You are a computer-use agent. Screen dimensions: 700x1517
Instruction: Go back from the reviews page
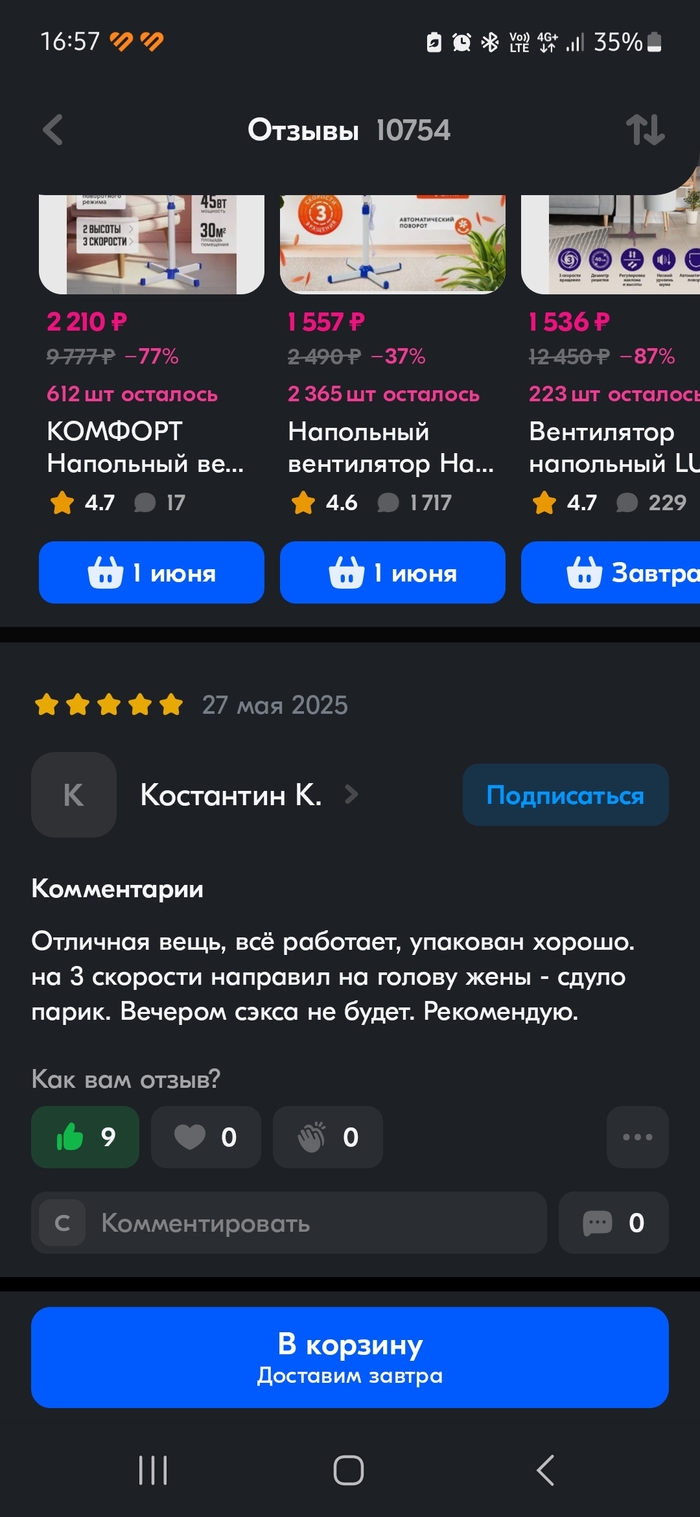click(53, 130)
